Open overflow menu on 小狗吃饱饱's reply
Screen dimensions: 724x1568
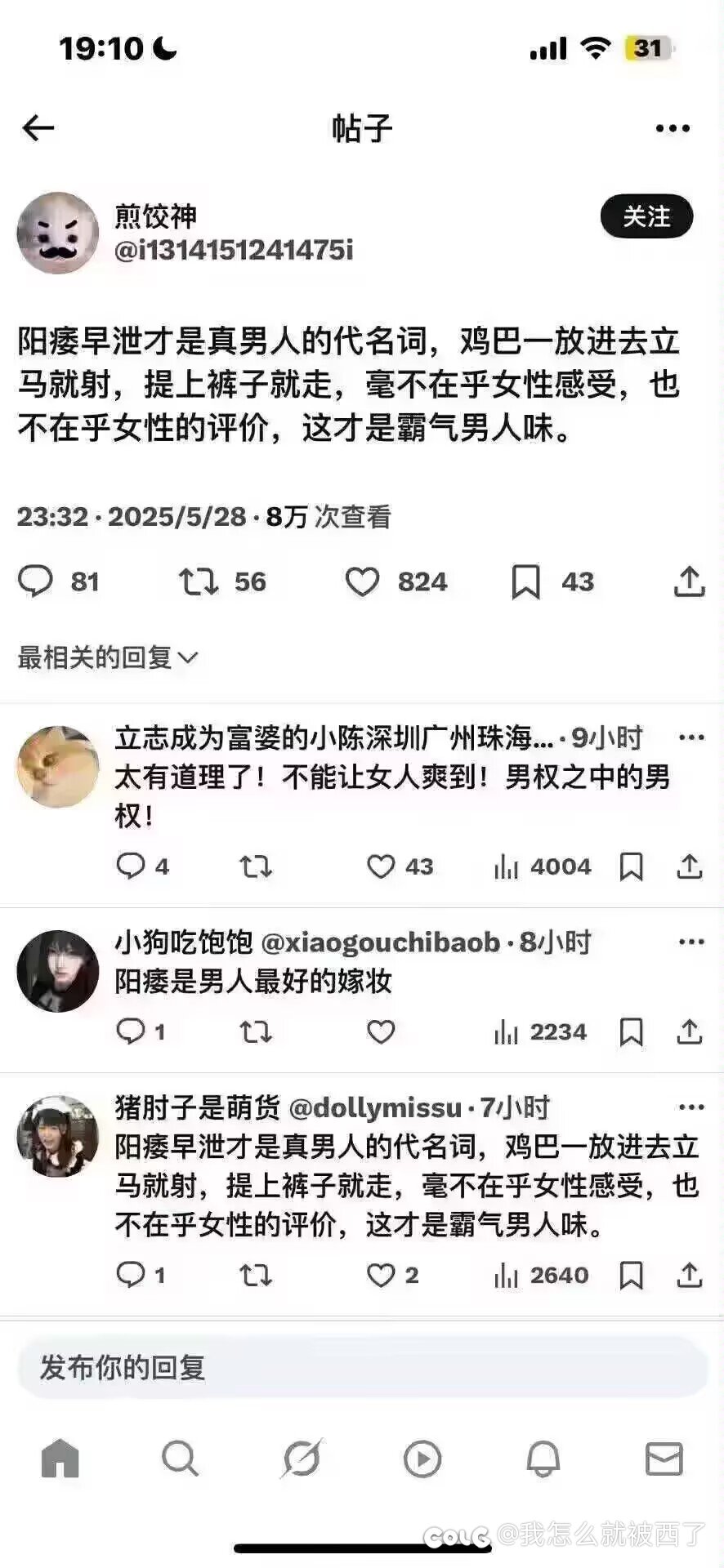click(x=691, y=942)
